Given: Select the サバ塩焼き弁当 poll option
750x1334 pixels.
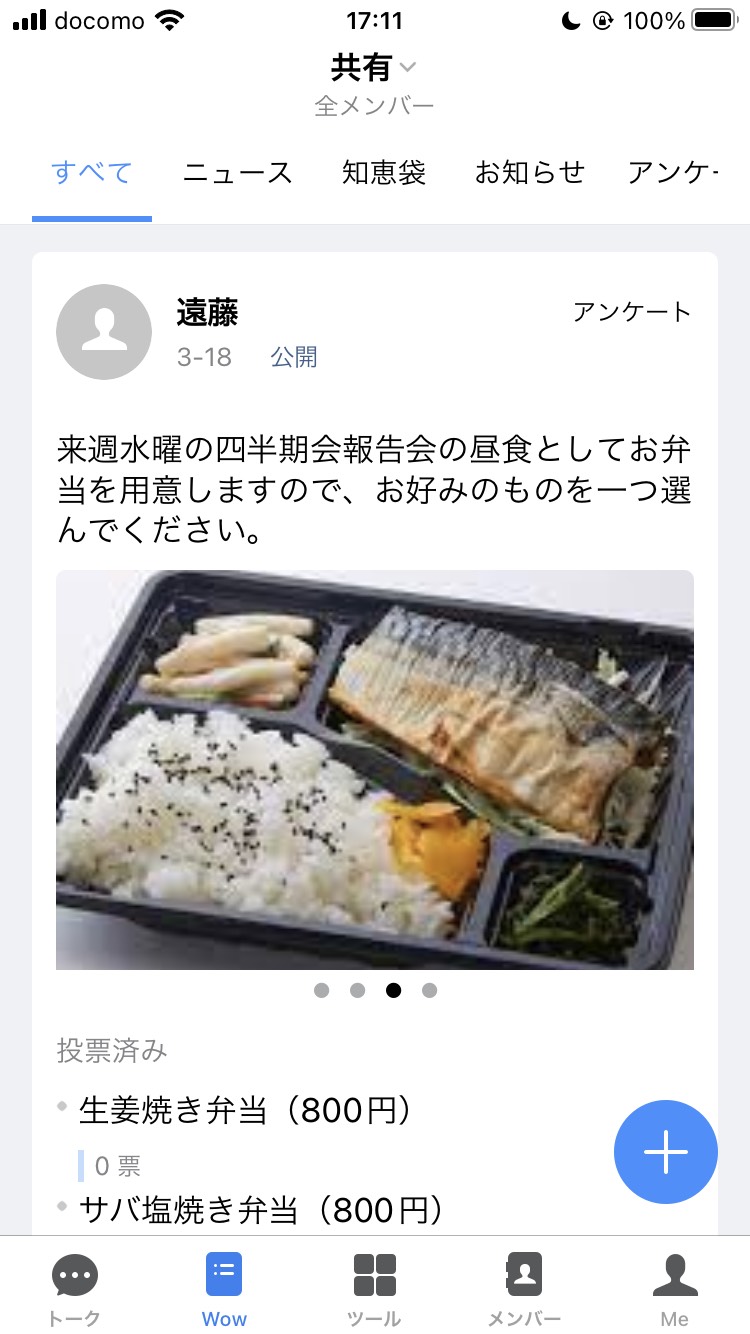Looking at the screenshot, I should pyautogui.click(x=260, y=1211).
